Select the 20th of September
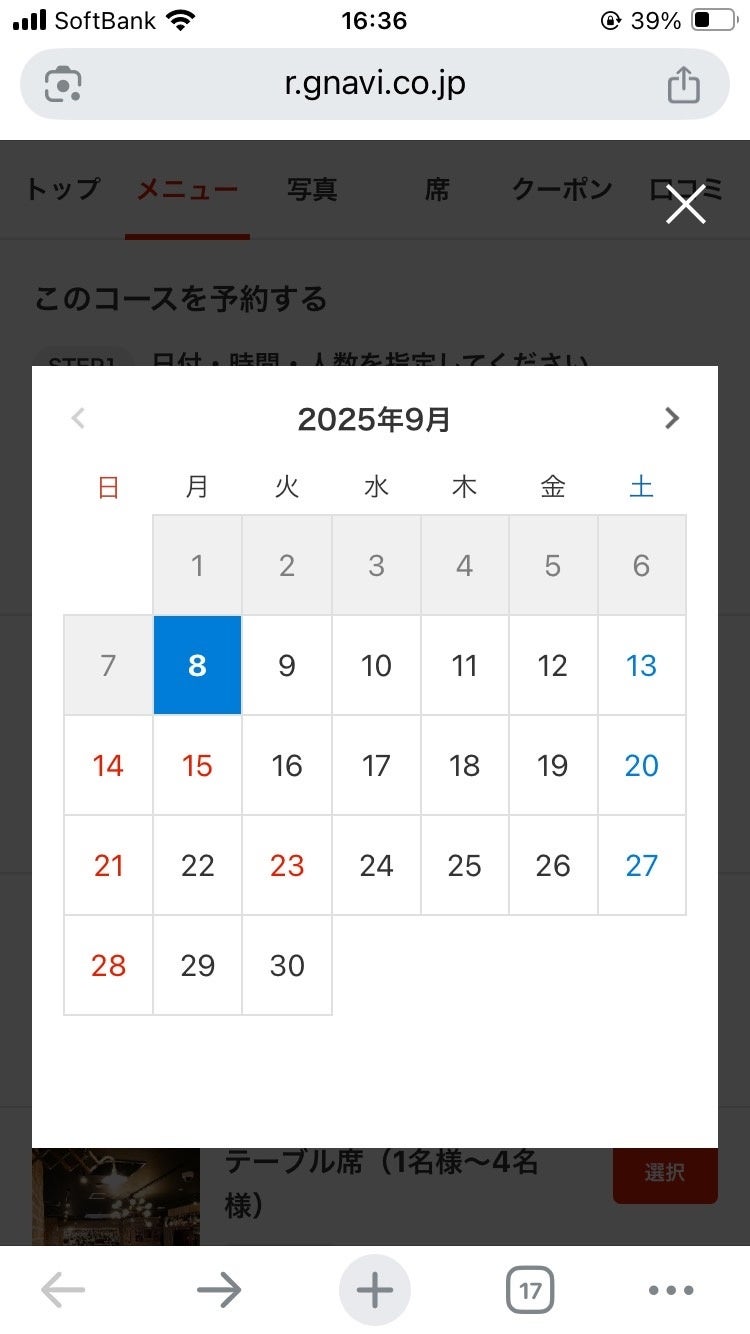This screenshot has height=1334, width=750. (641, 765)
